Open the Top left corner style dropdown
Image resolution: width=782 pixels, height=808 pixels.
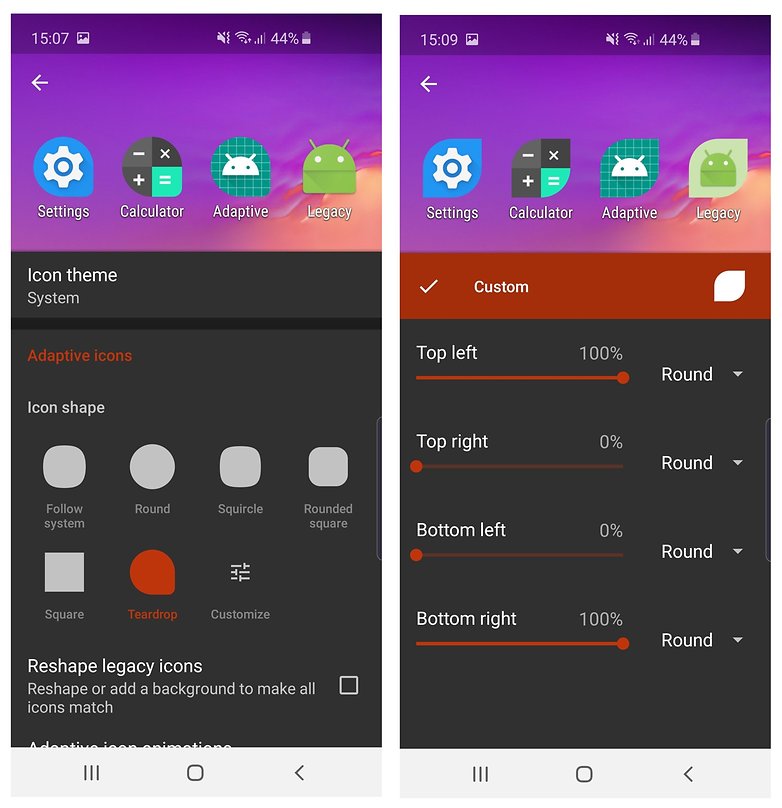pos(702,374)
